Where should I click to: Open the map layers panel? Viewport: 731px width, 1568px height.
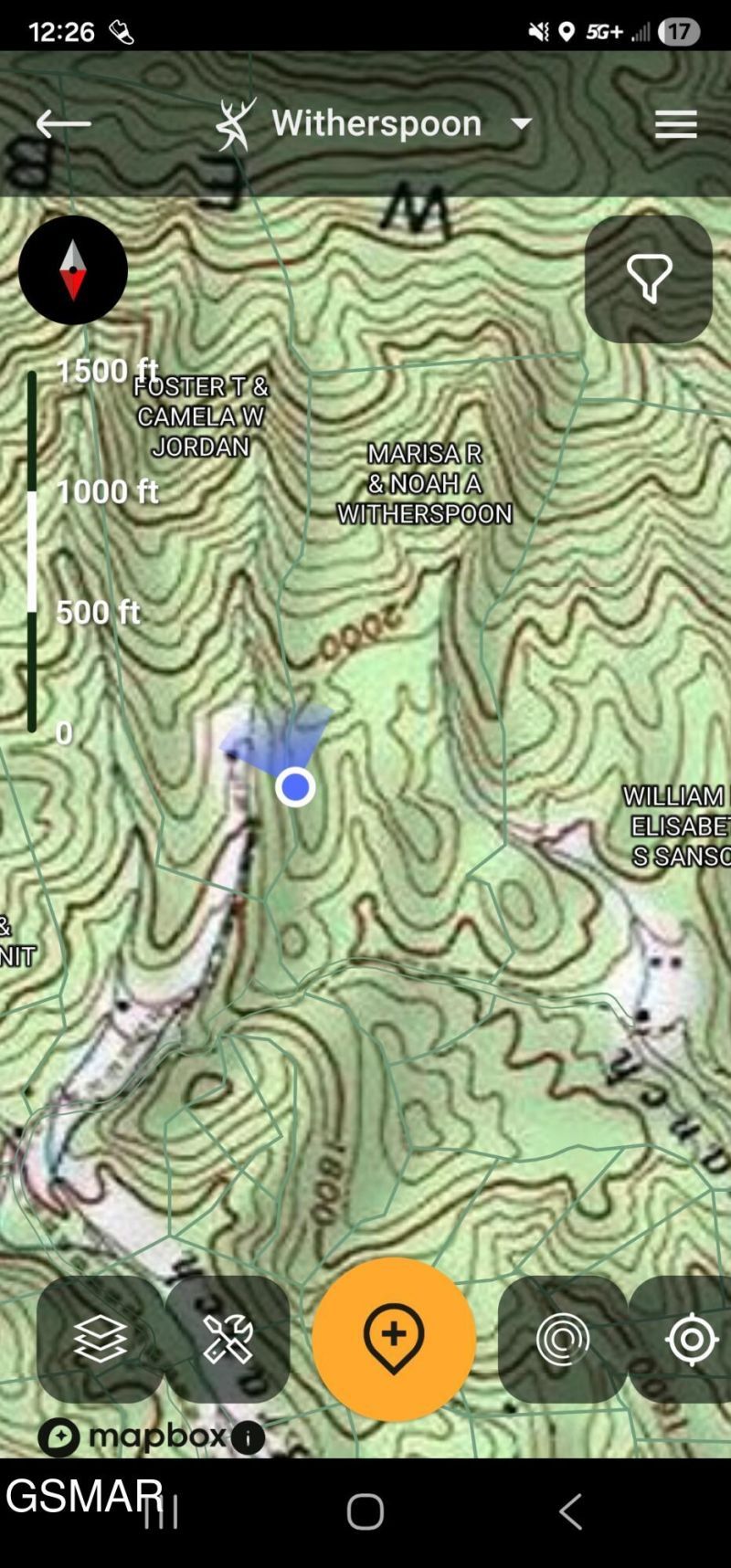[x=101, y=1339]
